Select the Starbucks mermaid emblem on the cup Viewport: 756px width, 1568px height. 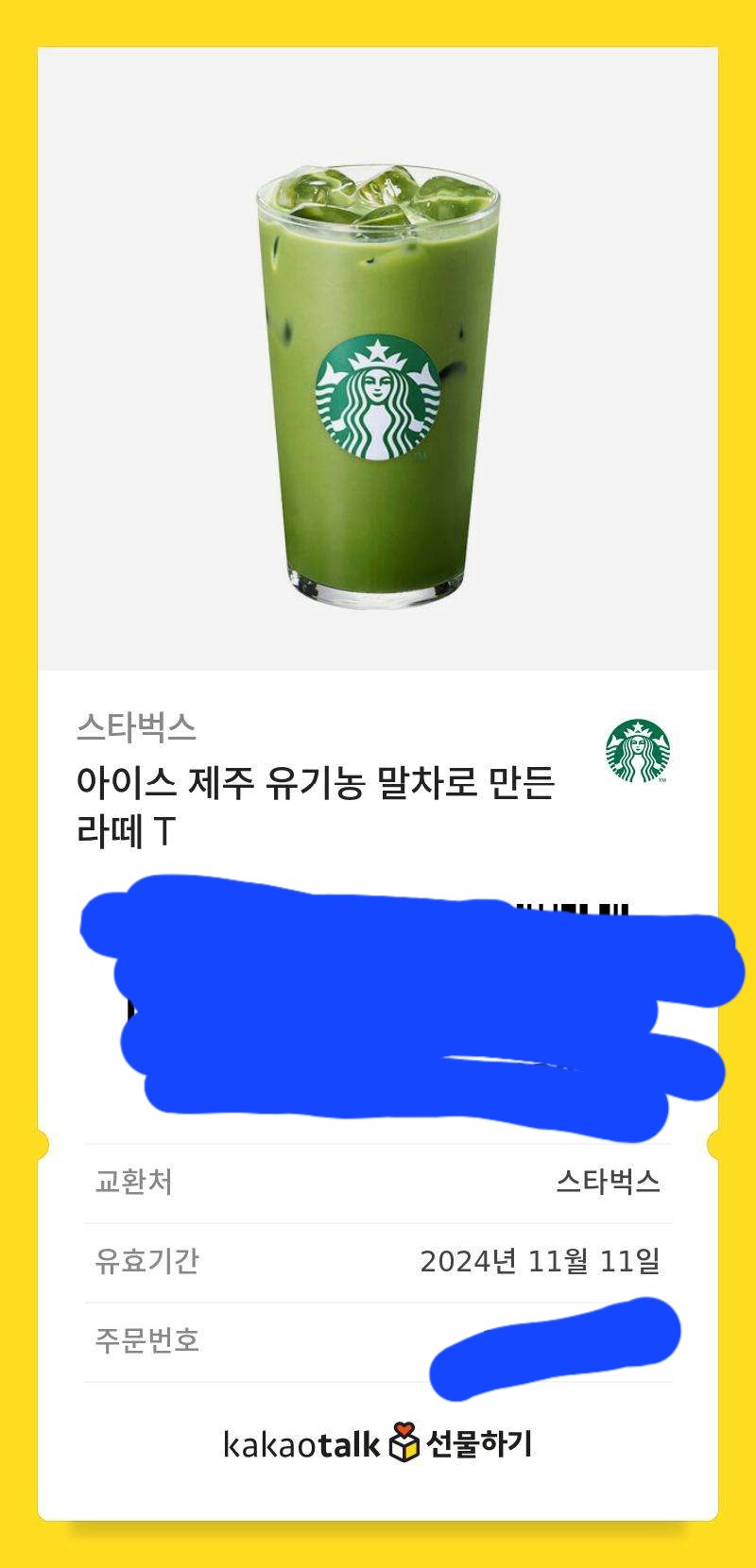click(x=376, y=397)
